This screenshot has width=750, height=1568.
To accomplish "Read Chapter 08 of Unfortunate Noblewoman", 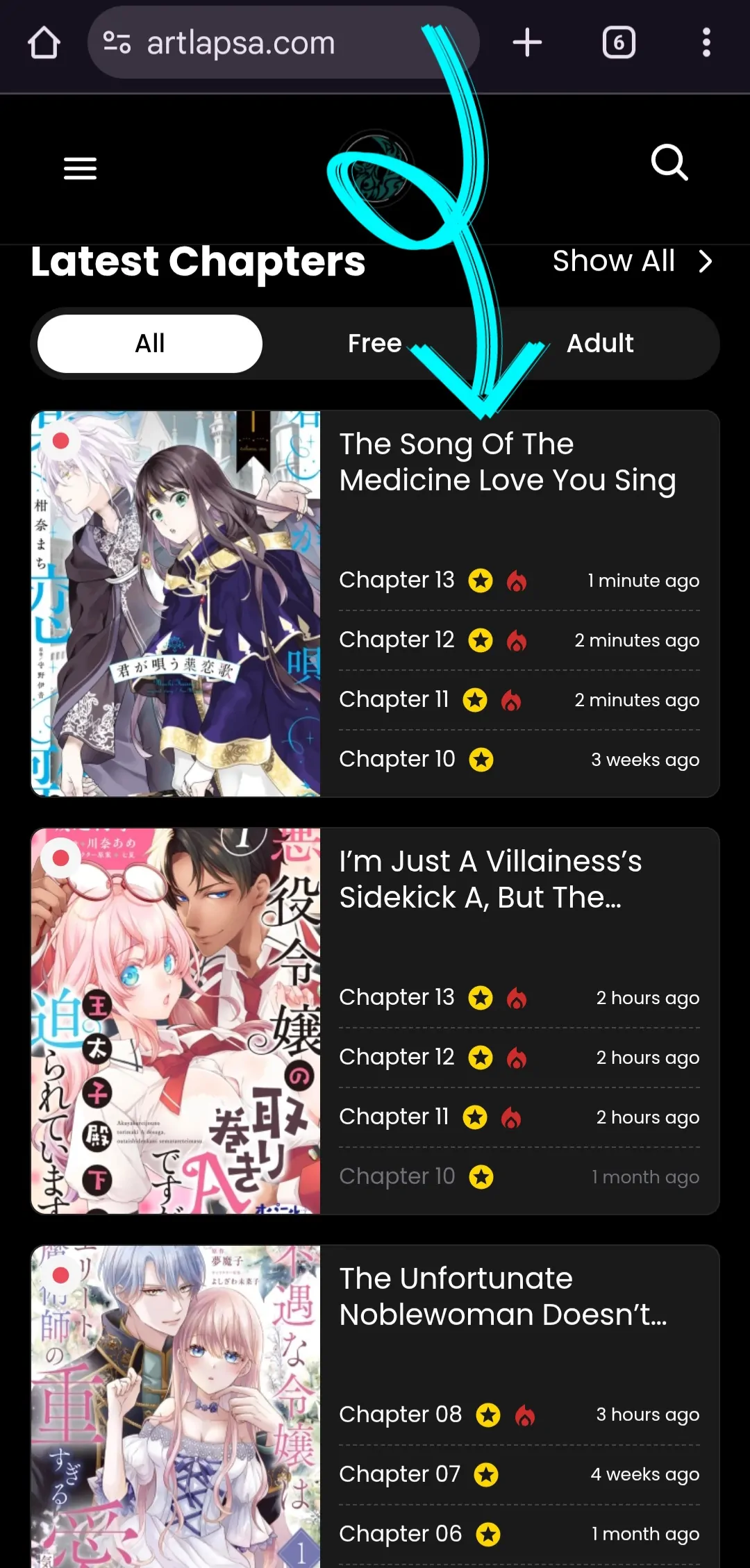I will (x=400, y=1414).
